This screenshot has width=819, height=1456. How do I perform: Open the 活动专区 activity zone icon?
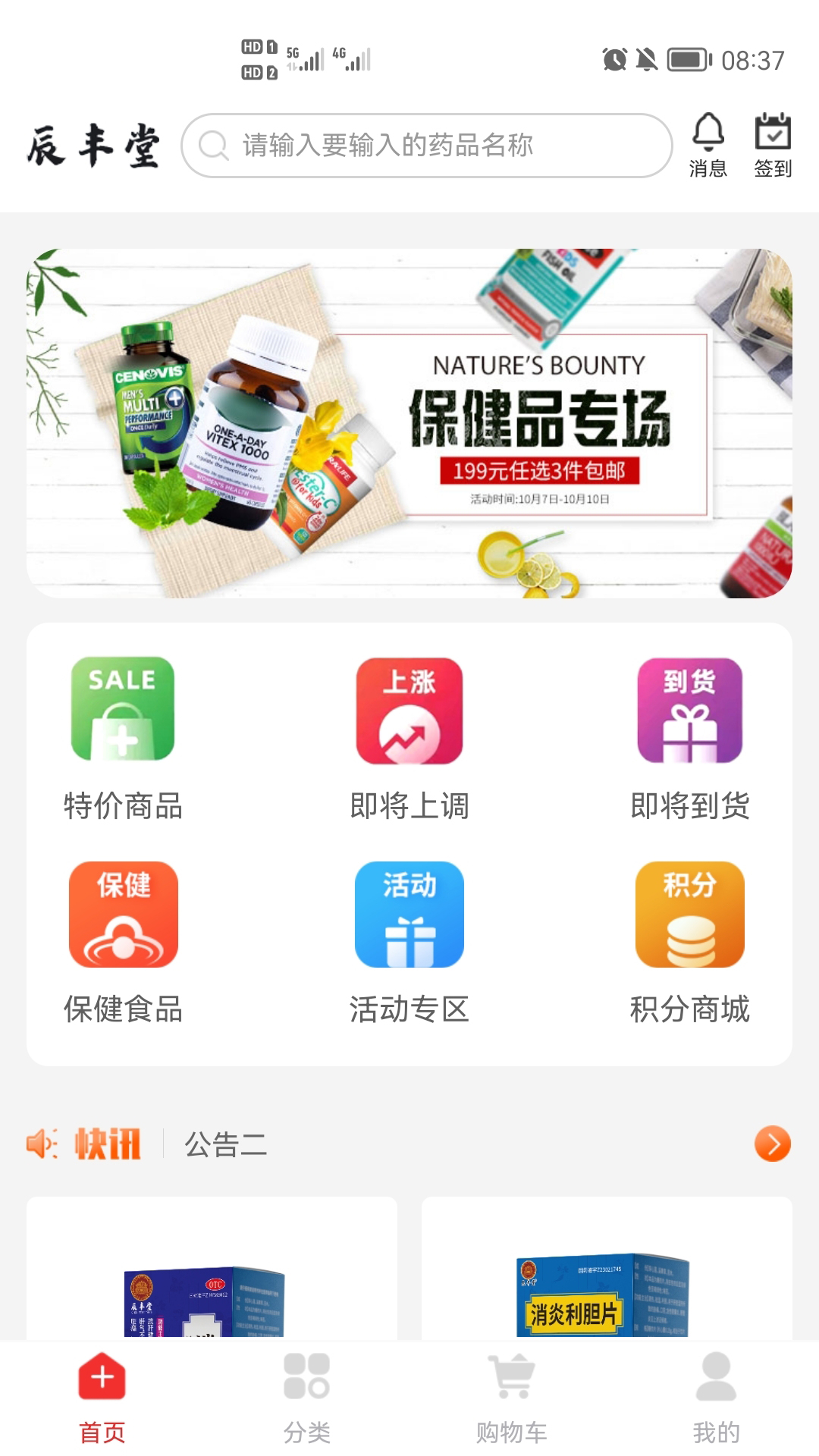coord(408,914)
